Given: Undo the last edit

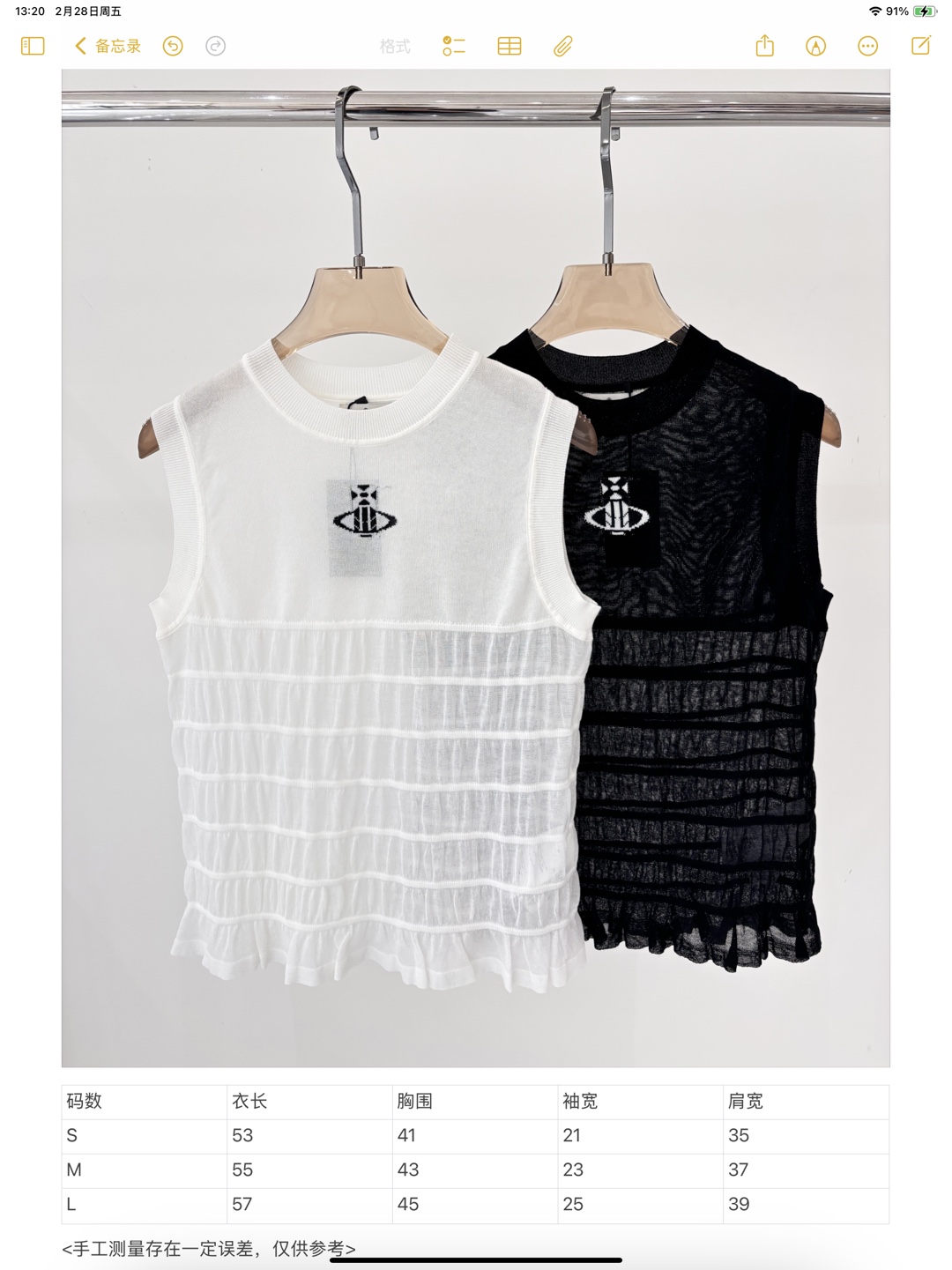Looking at the screenshot, I should click(173, 46).
